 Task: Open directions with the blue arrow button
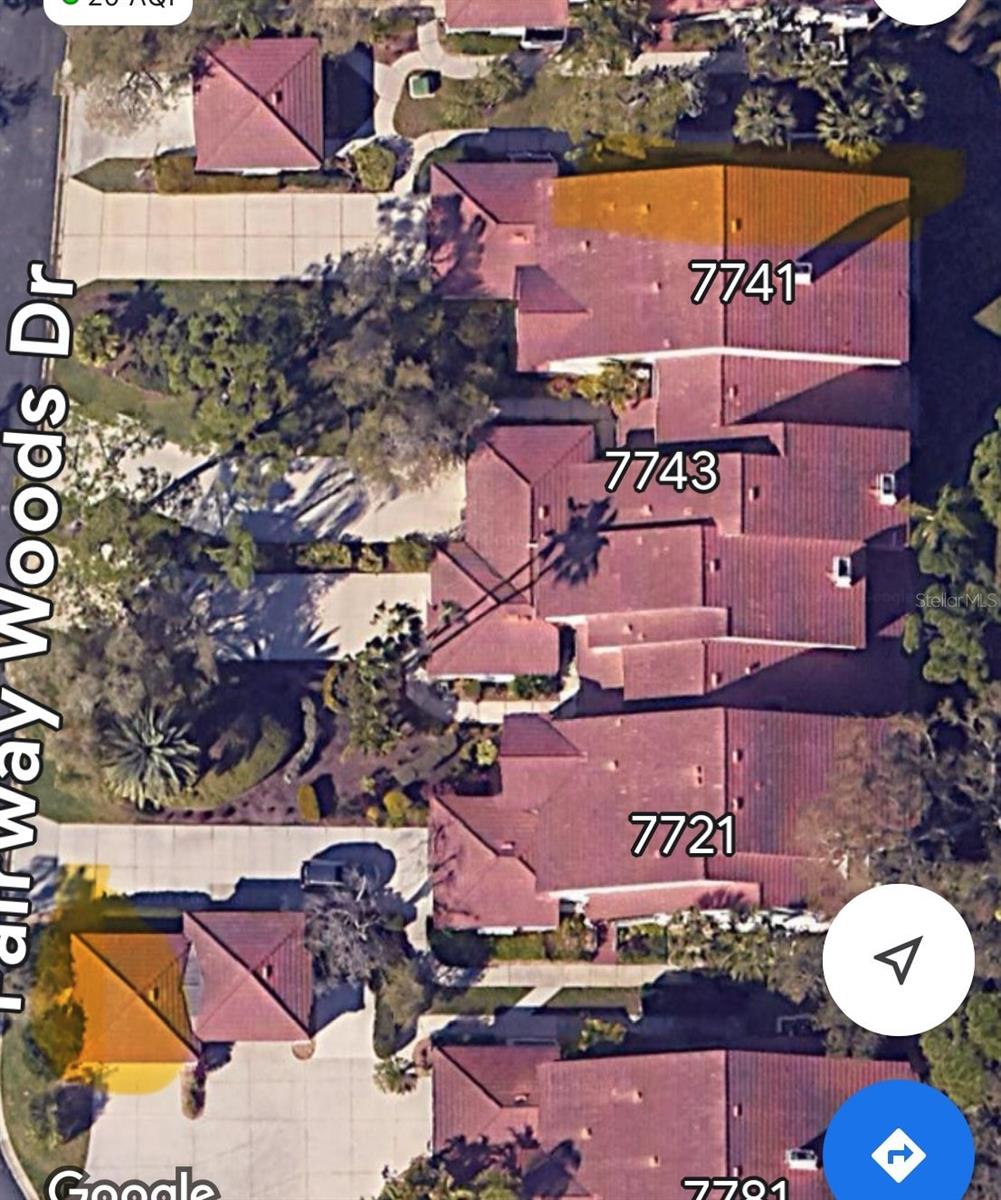[898, 1153]
